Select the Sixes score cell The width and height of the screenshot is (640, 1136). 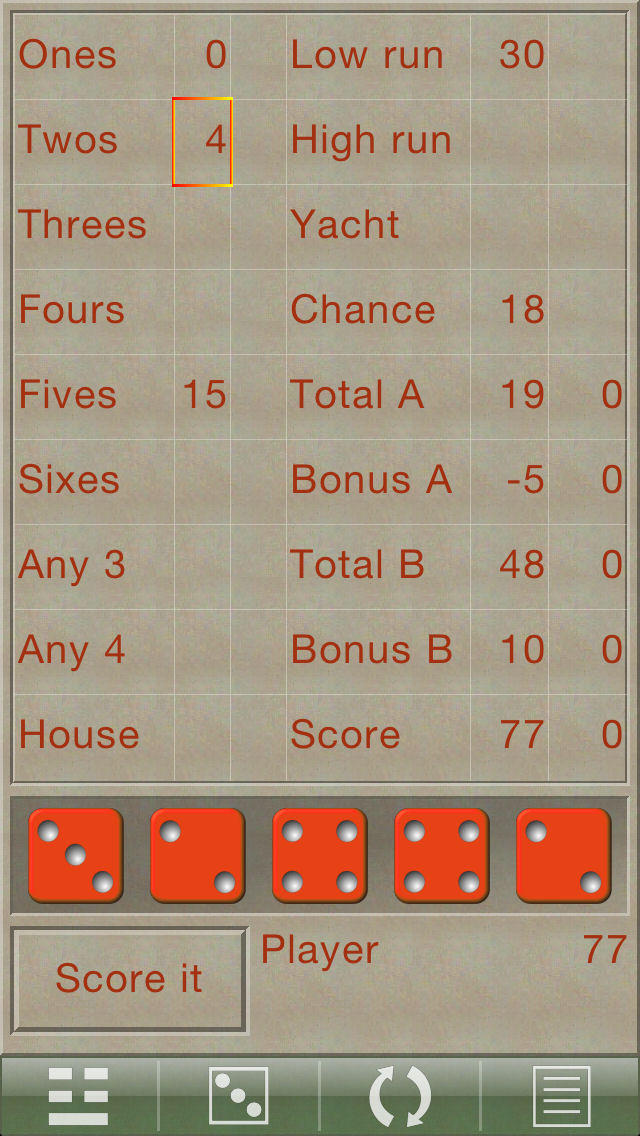pyautogui.click(x=202, y=482)
